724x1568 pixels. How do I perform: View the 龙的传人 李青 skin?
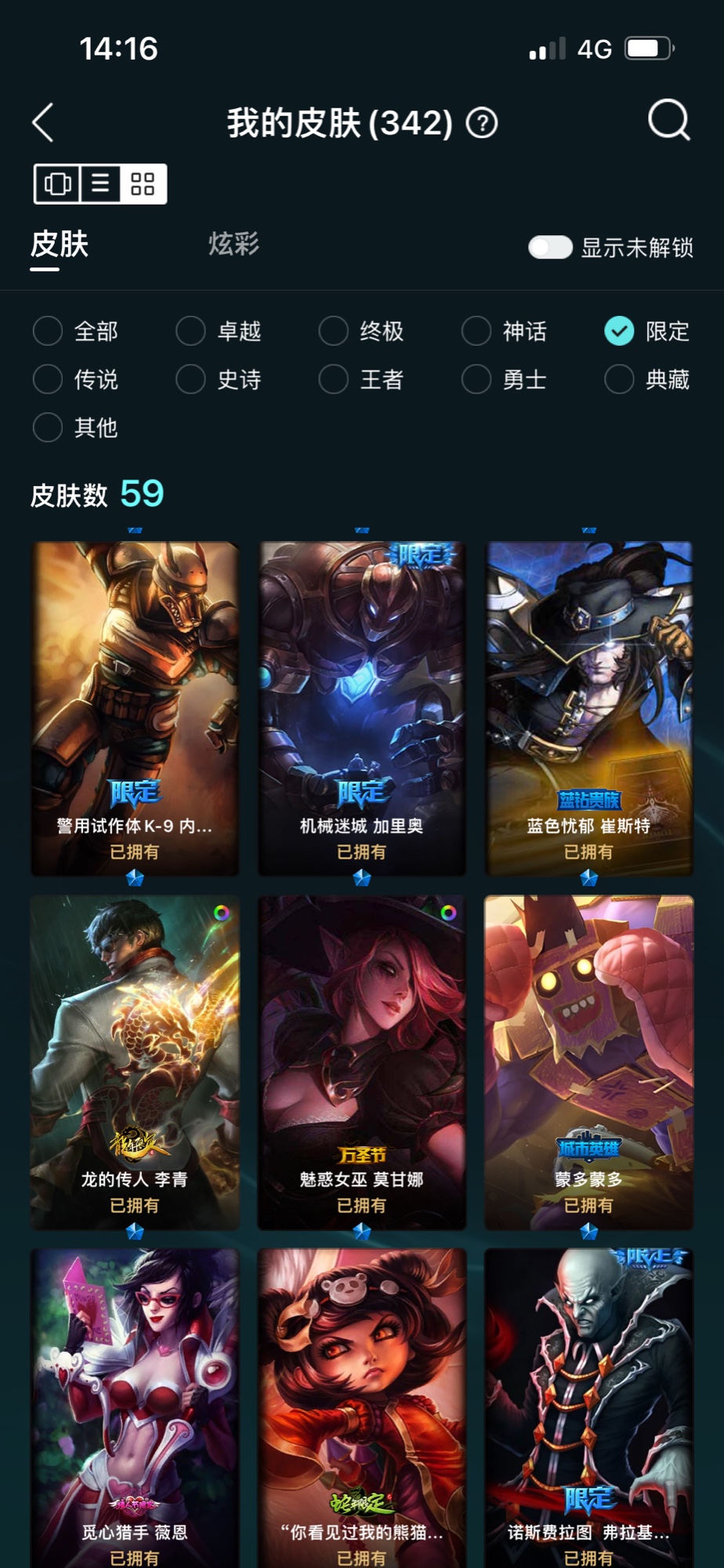pos(135,1058)
